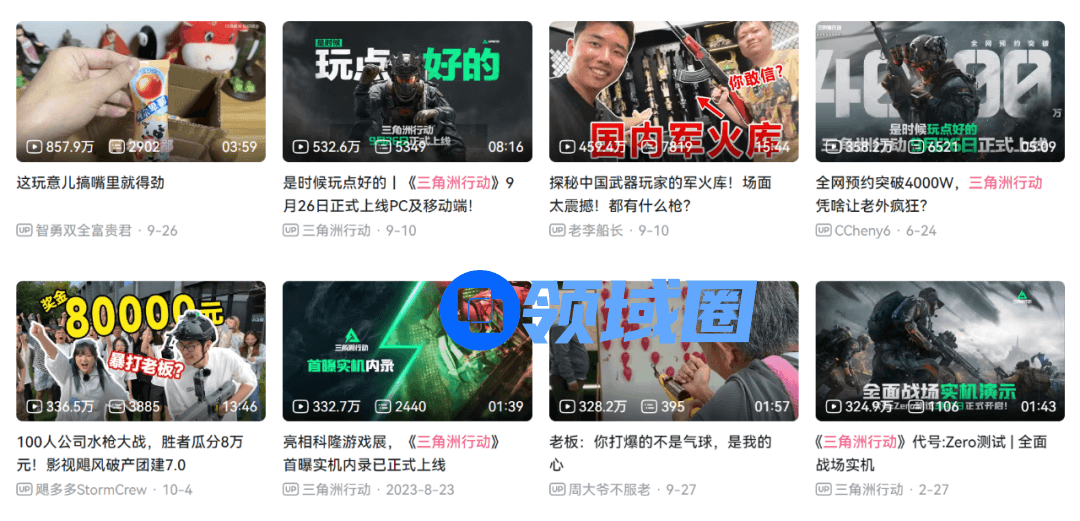Open uploader 周大爷不服老's page
1080x521 pixels.
pyautogui.click(x=623, y=489)
